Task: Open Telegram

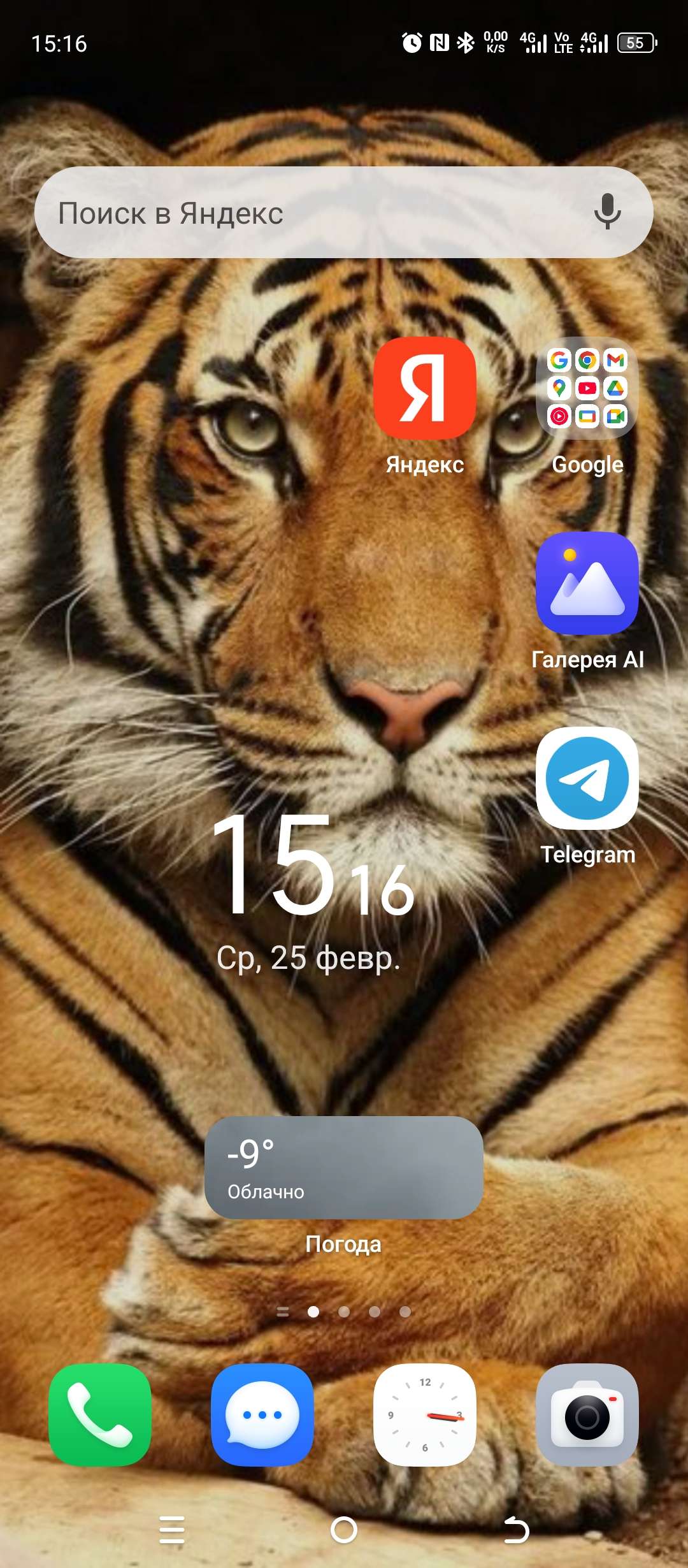Action: pyautogui.click(x=587, y=779)
